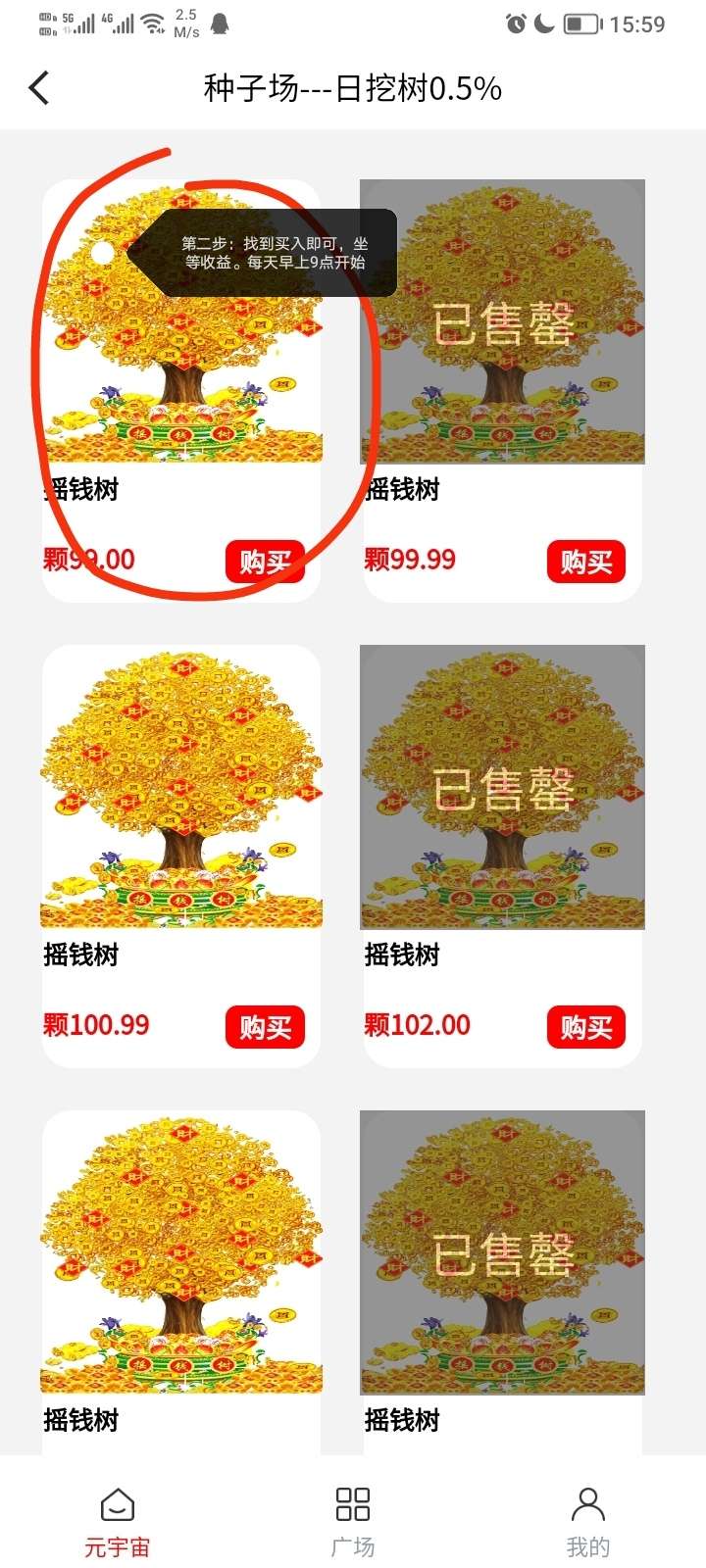Open the 我的 profile tab
The height and width of the screenshot is (1568, 706).
click(x=587, y=1522)
